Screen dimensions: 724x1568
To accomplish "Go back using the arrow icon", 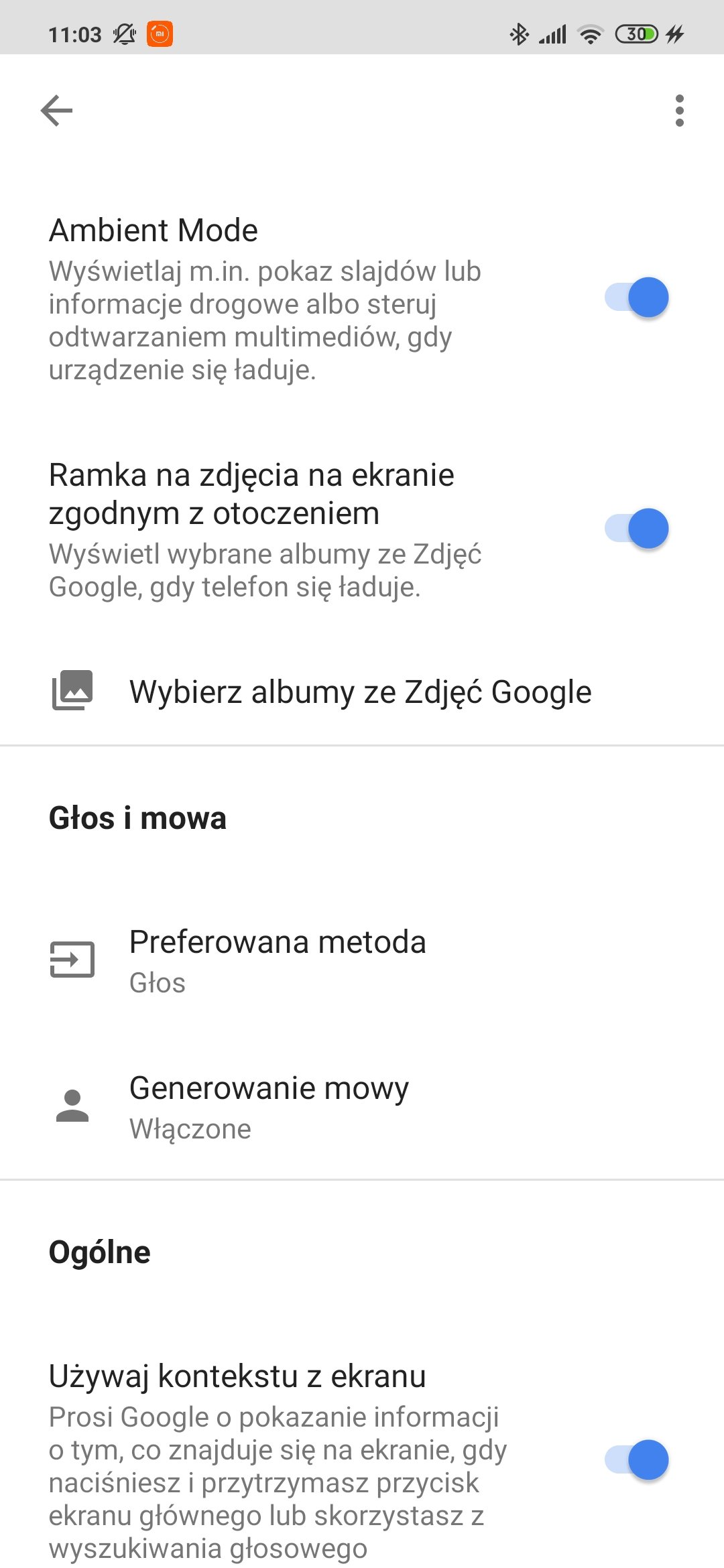I will pyautogui.click(x=56, y=111).
